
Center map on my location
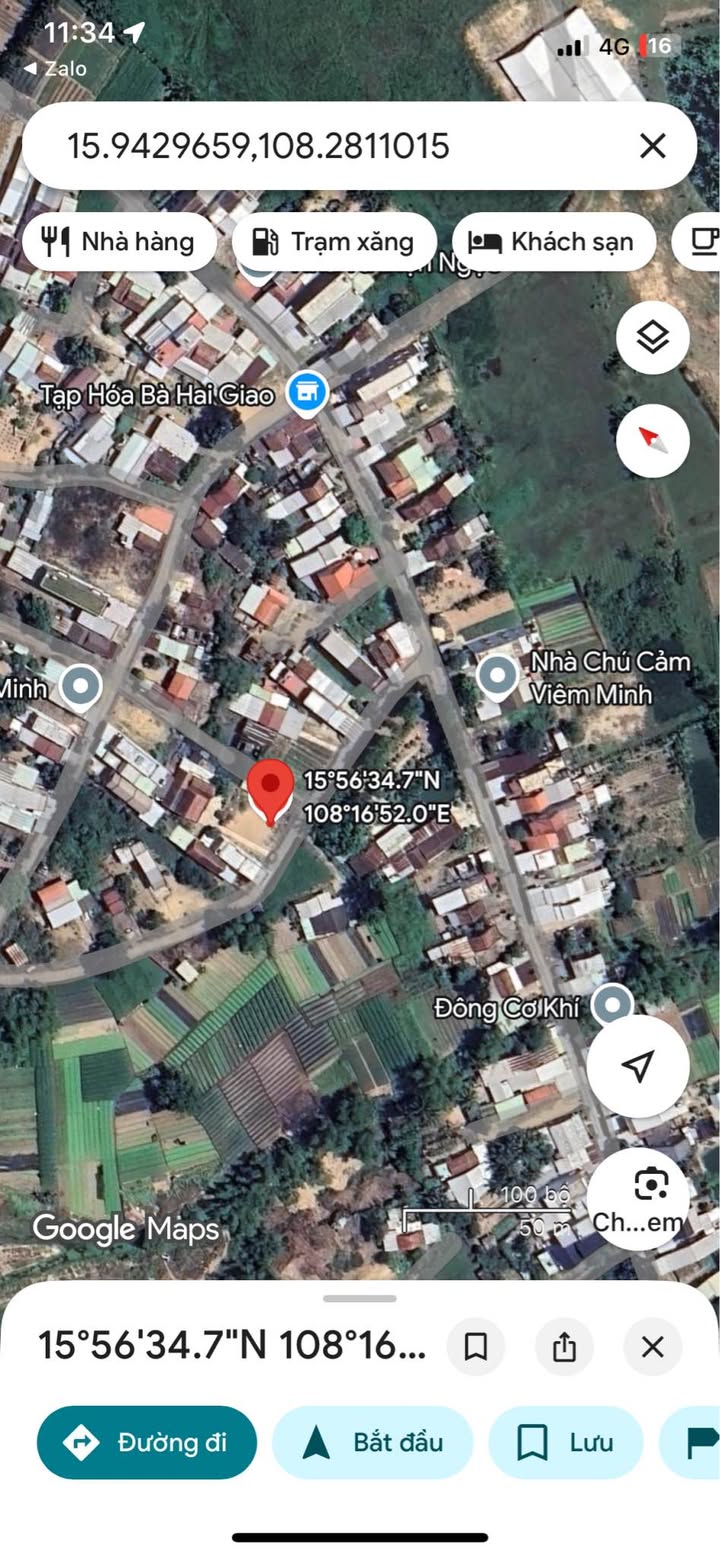[x=637, y=1066]
